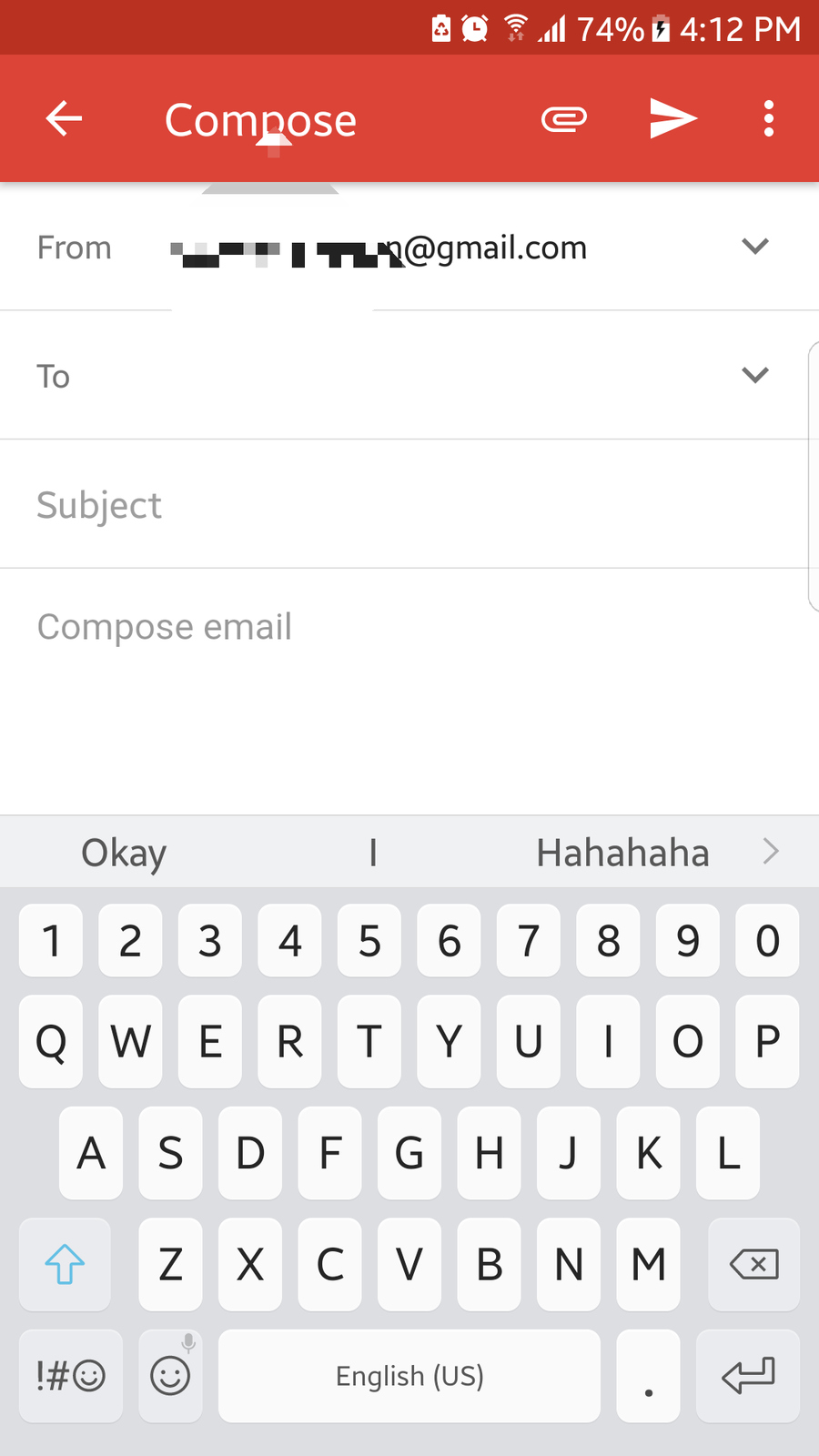Expand more keyboard suggestions with the arrow
The width and height of the screenshot is (819, 1456).
click(x=771, y=852)
